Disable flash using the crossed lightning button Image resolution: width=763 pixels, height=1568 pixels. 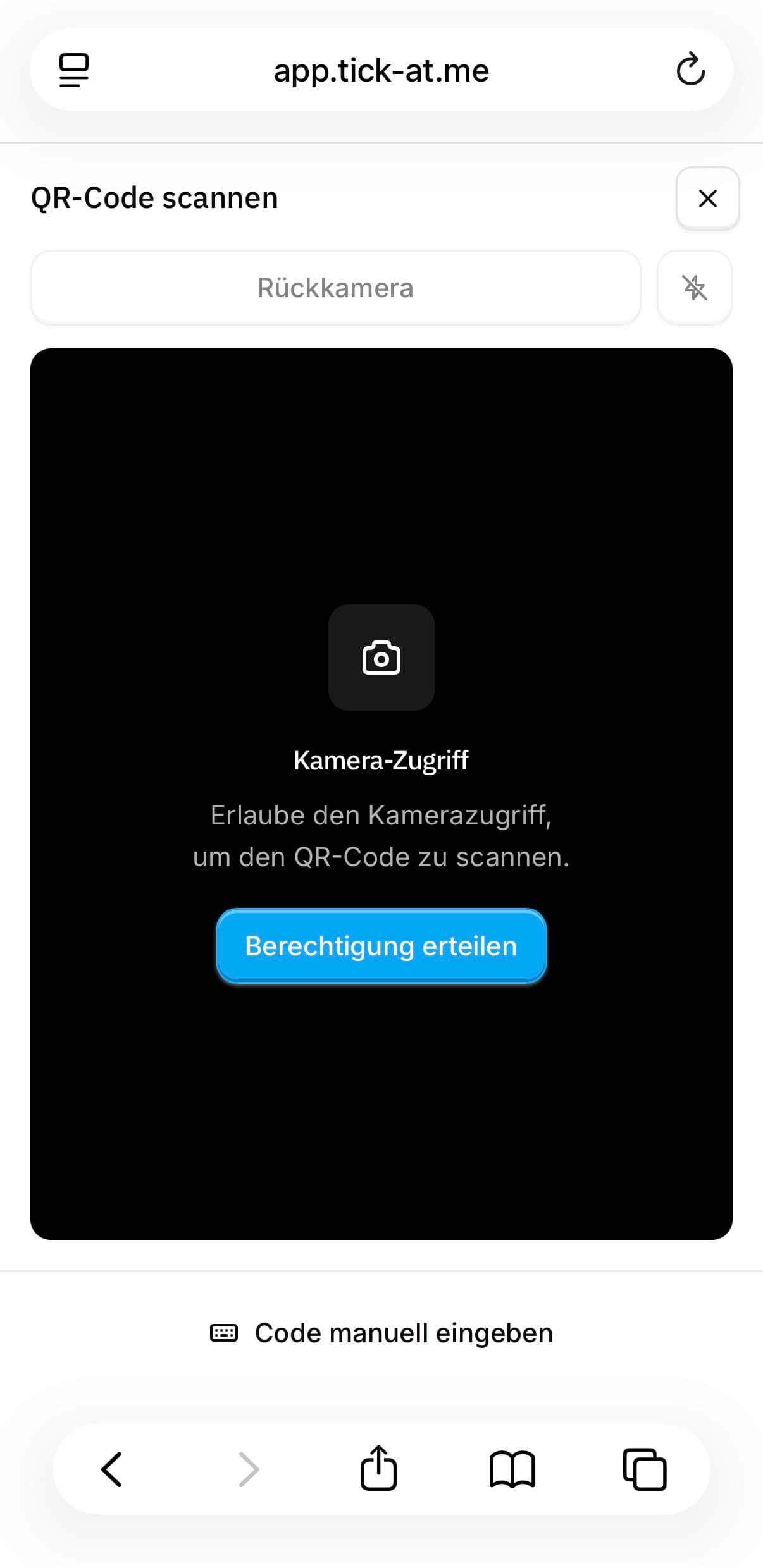(x=694, y=288)
